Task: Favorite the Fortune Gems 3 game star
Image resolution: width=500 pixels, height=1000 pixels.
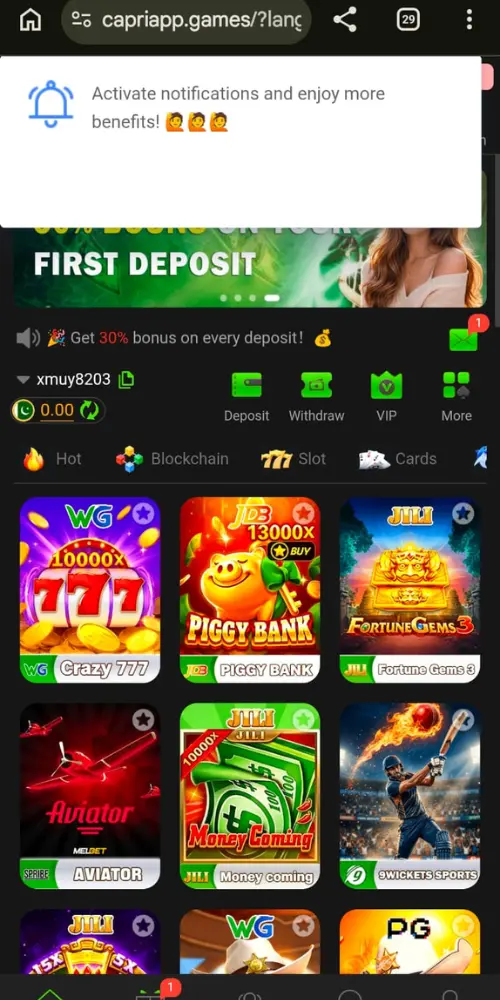Action: (464, 513)
